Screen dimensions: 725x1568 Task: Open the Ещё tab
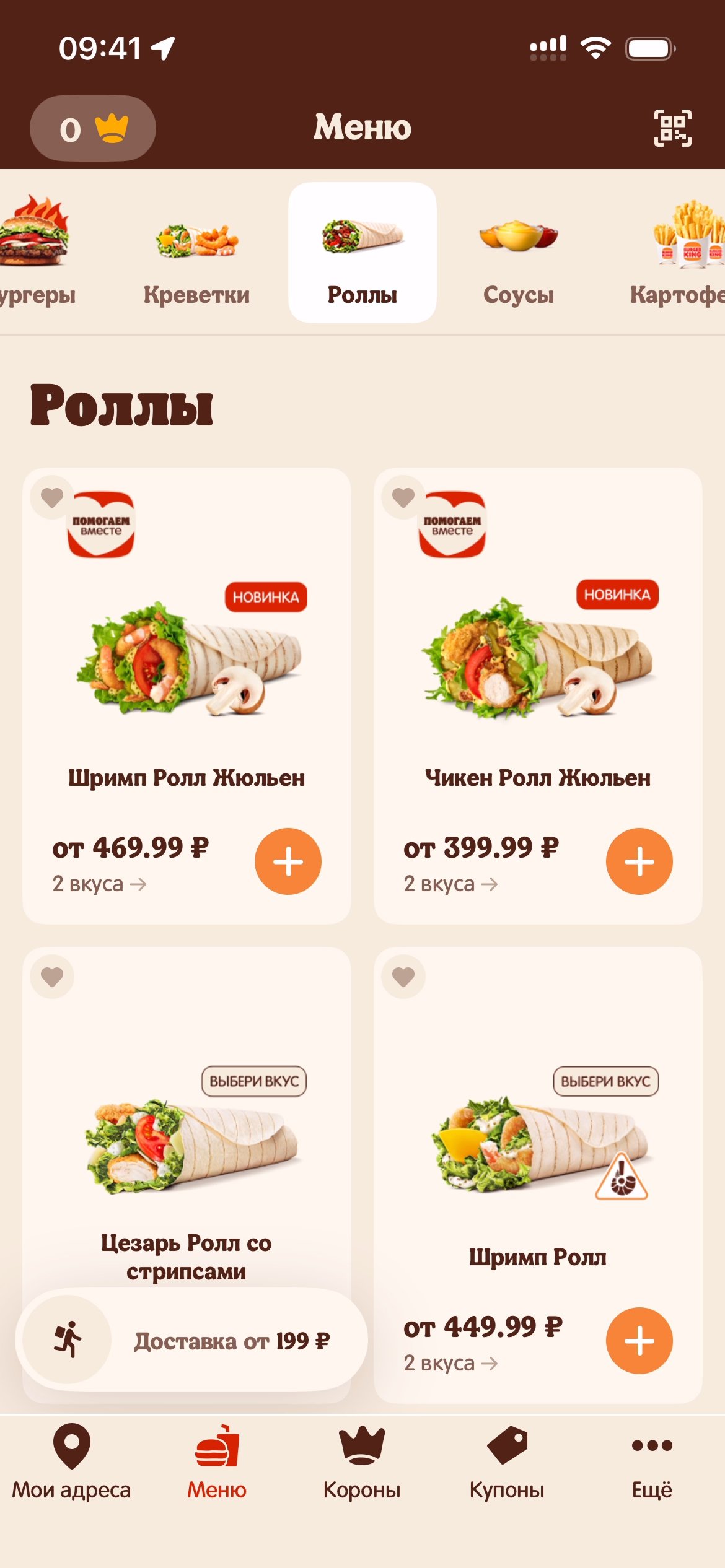652,1461
